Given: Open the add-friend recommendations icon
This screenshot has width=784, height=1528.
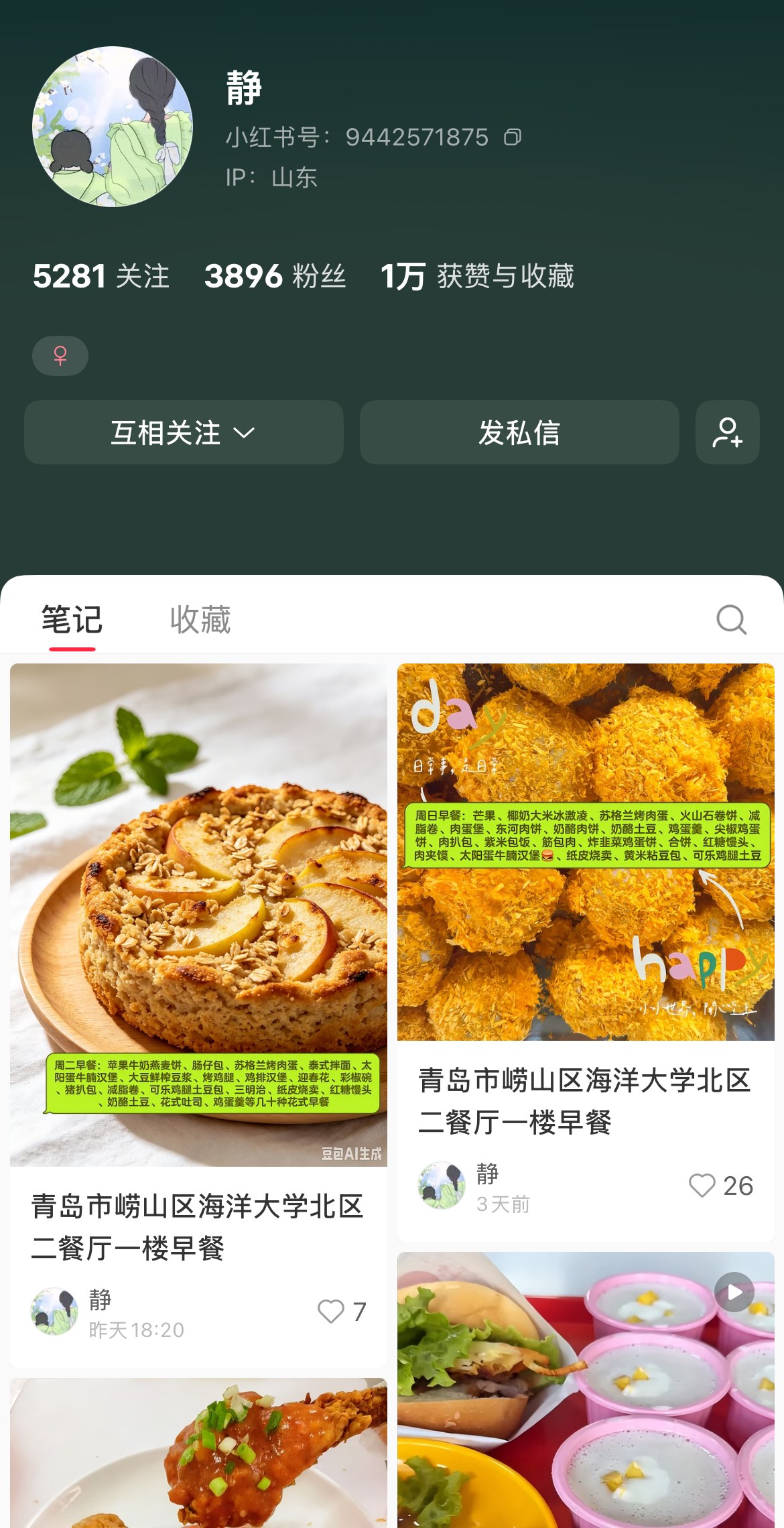Looking at the screenshot, I should [x=728, y=432].
